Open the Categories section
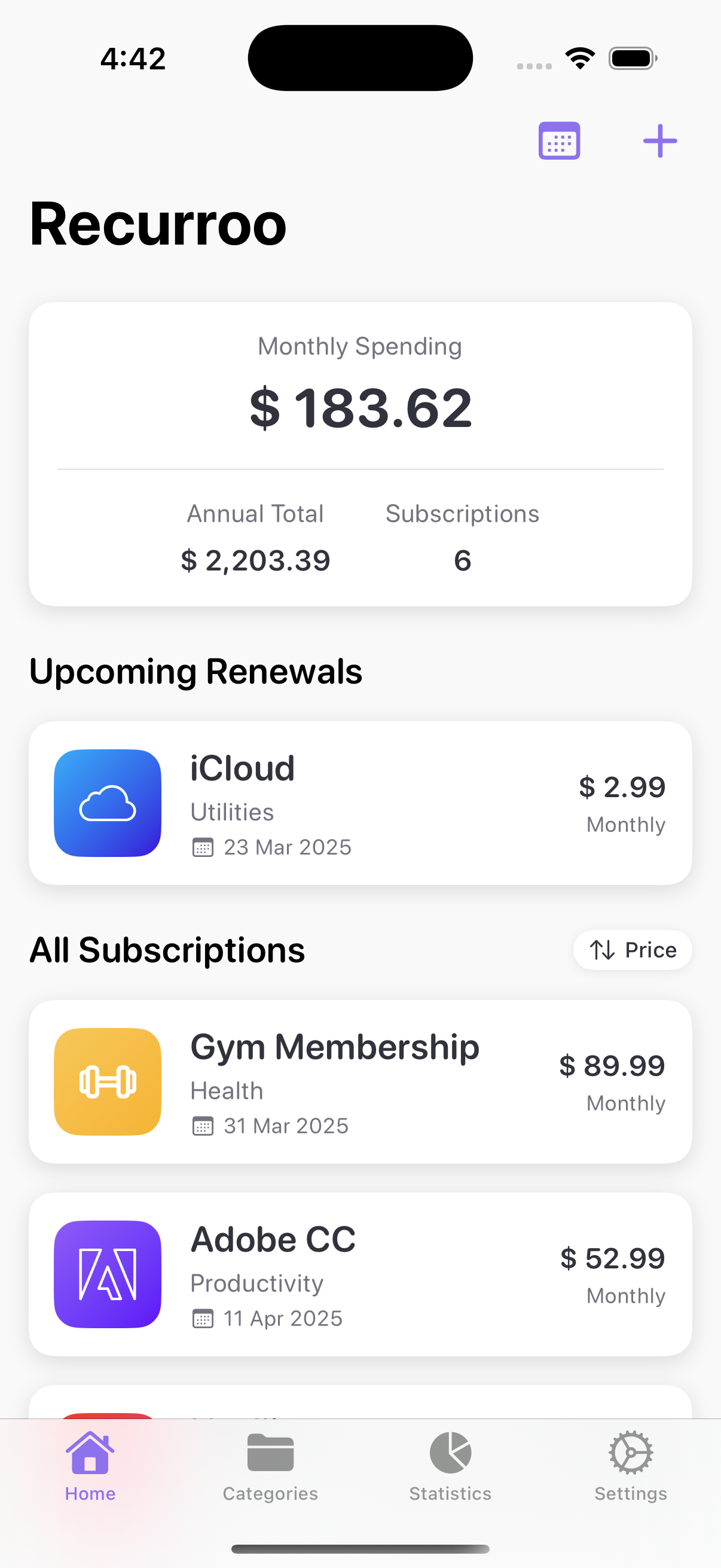The image size is (721, 1568). 270,1467
